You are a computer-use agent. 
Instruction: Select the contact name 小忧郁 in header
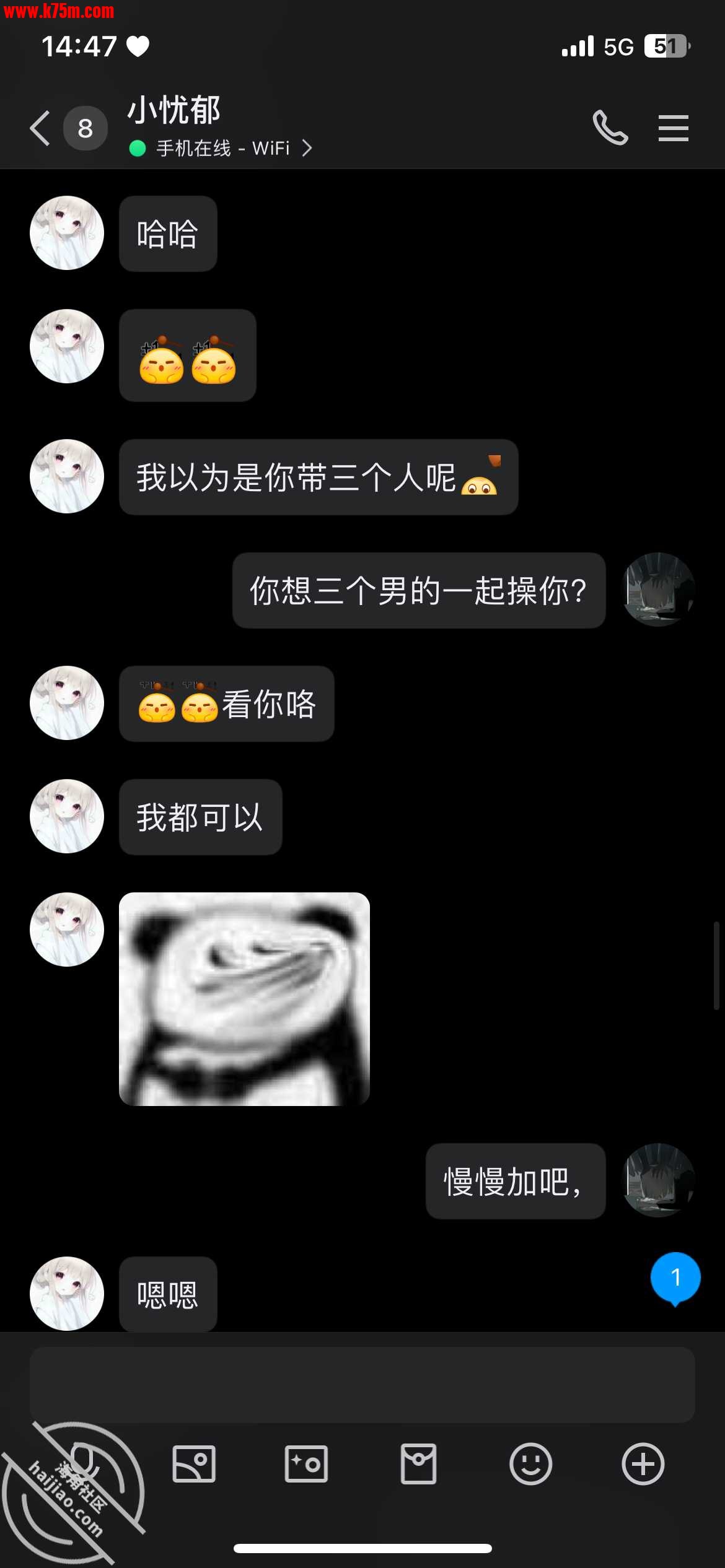(175, 110)
